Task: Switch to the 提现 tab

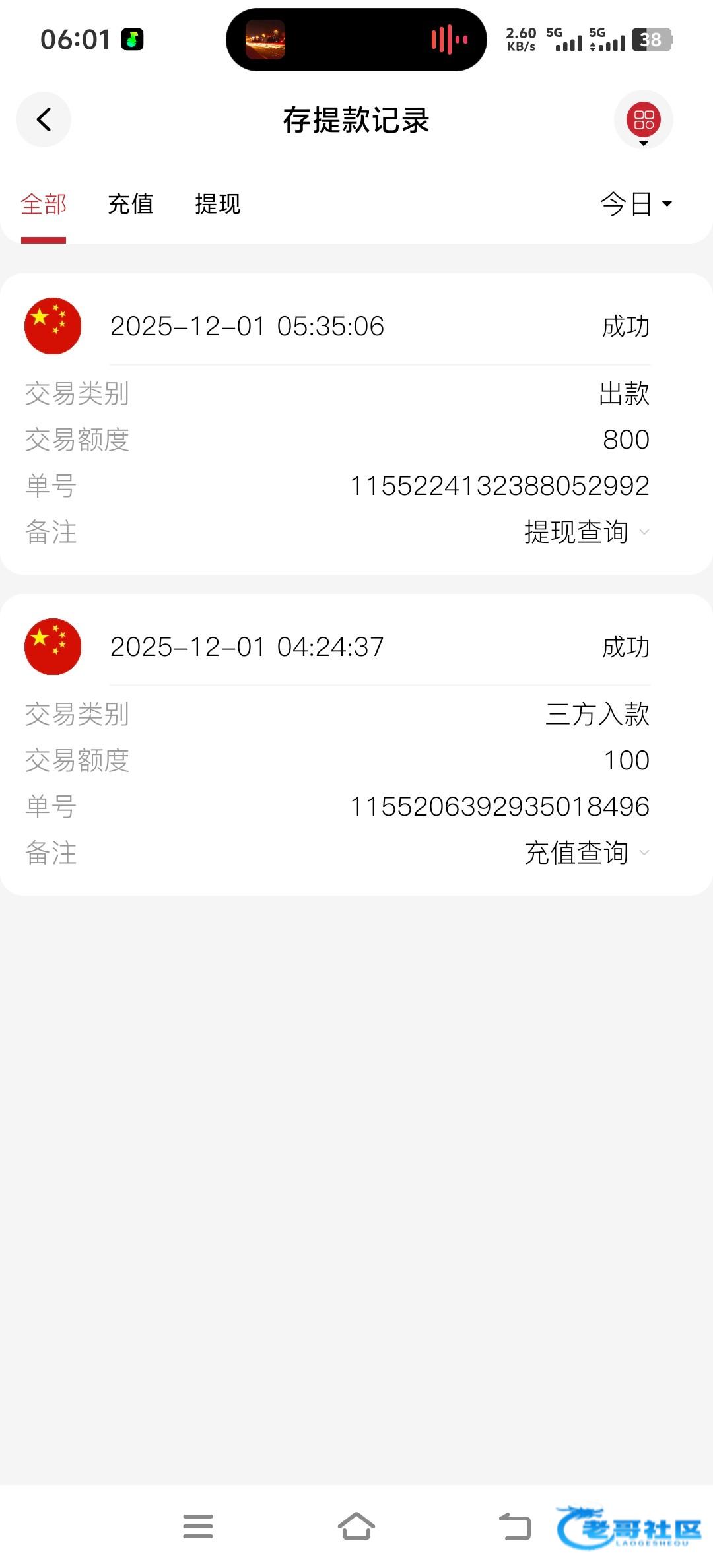Action: click(218, 204)
